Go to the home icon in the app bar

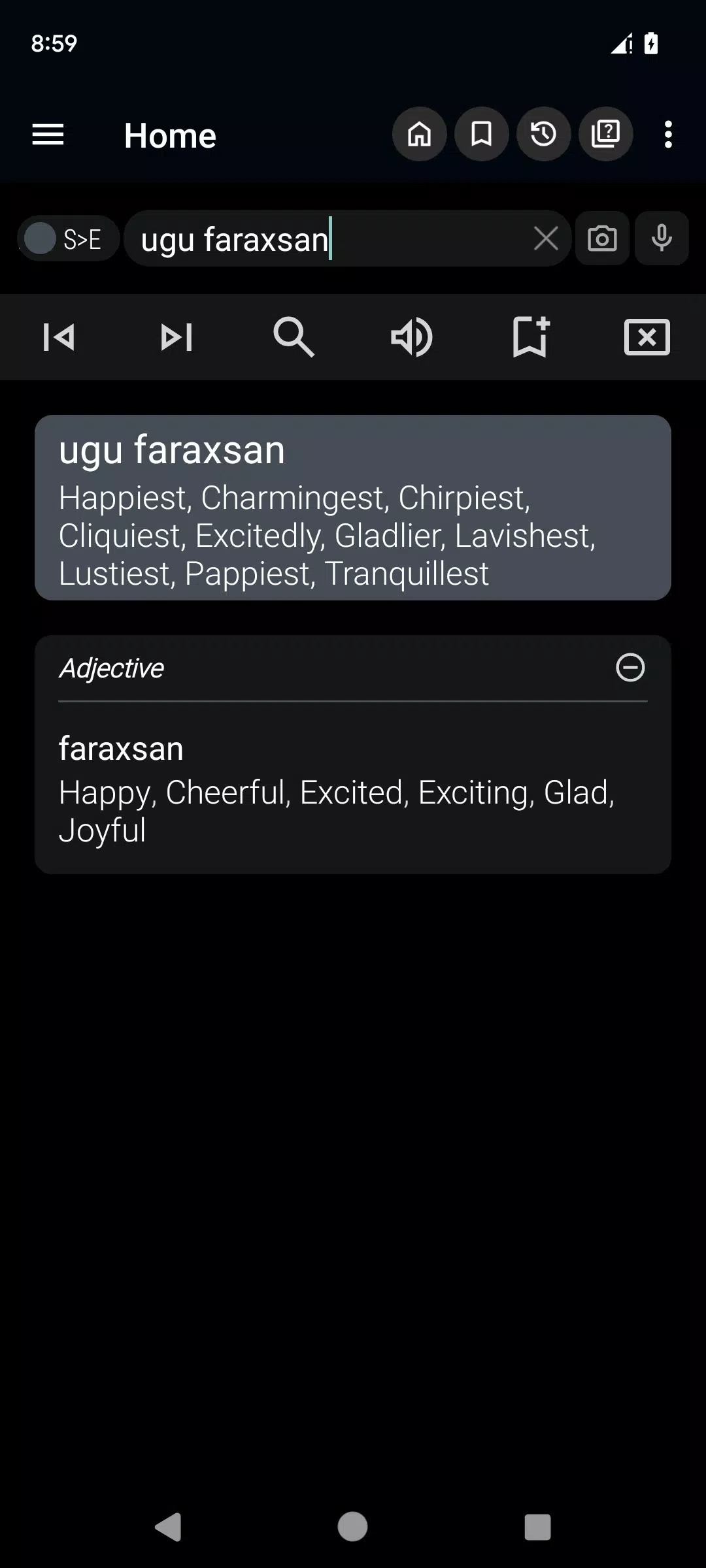point(419,135)
